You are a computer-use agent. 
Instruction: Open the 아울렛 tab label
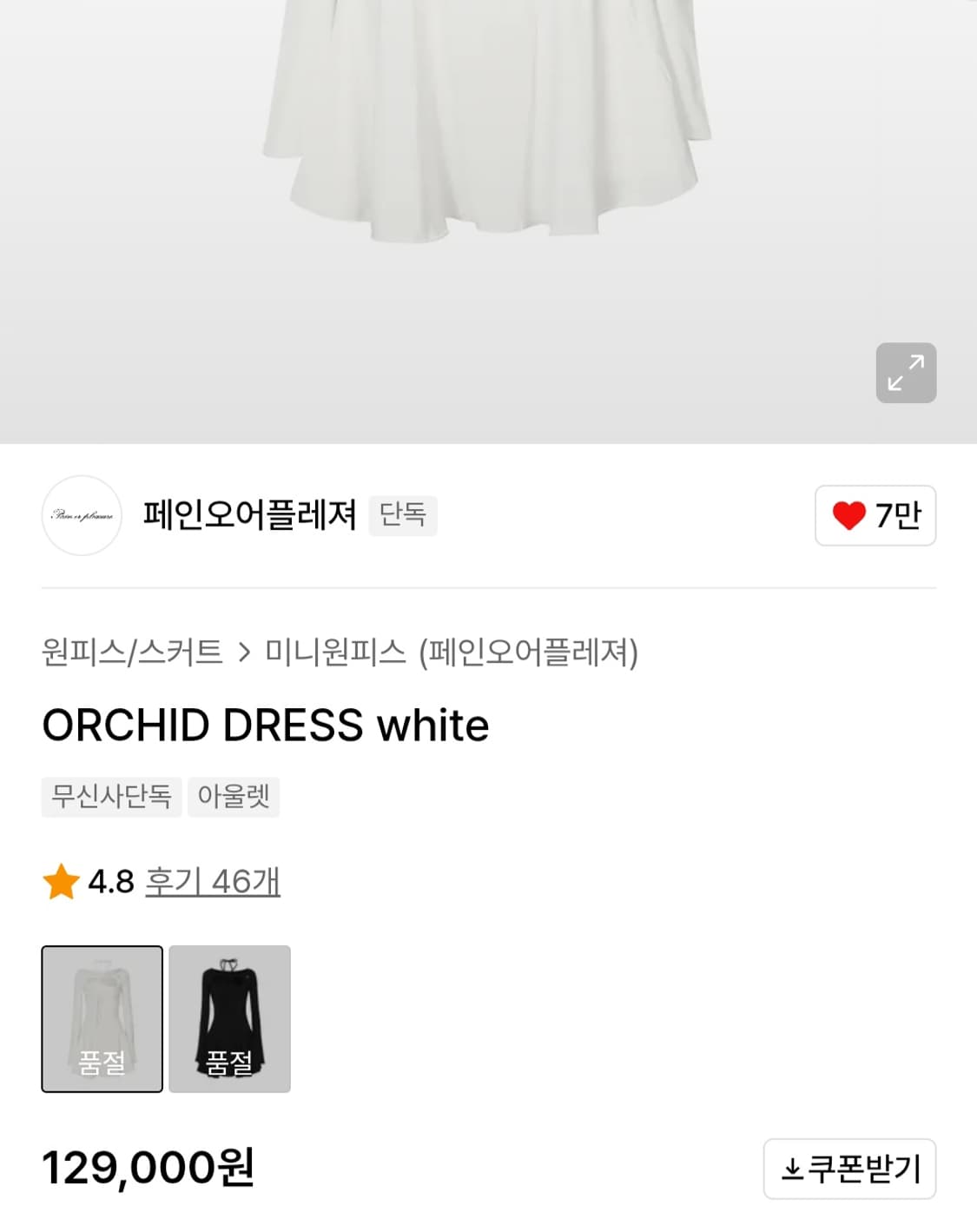[234, 796]
